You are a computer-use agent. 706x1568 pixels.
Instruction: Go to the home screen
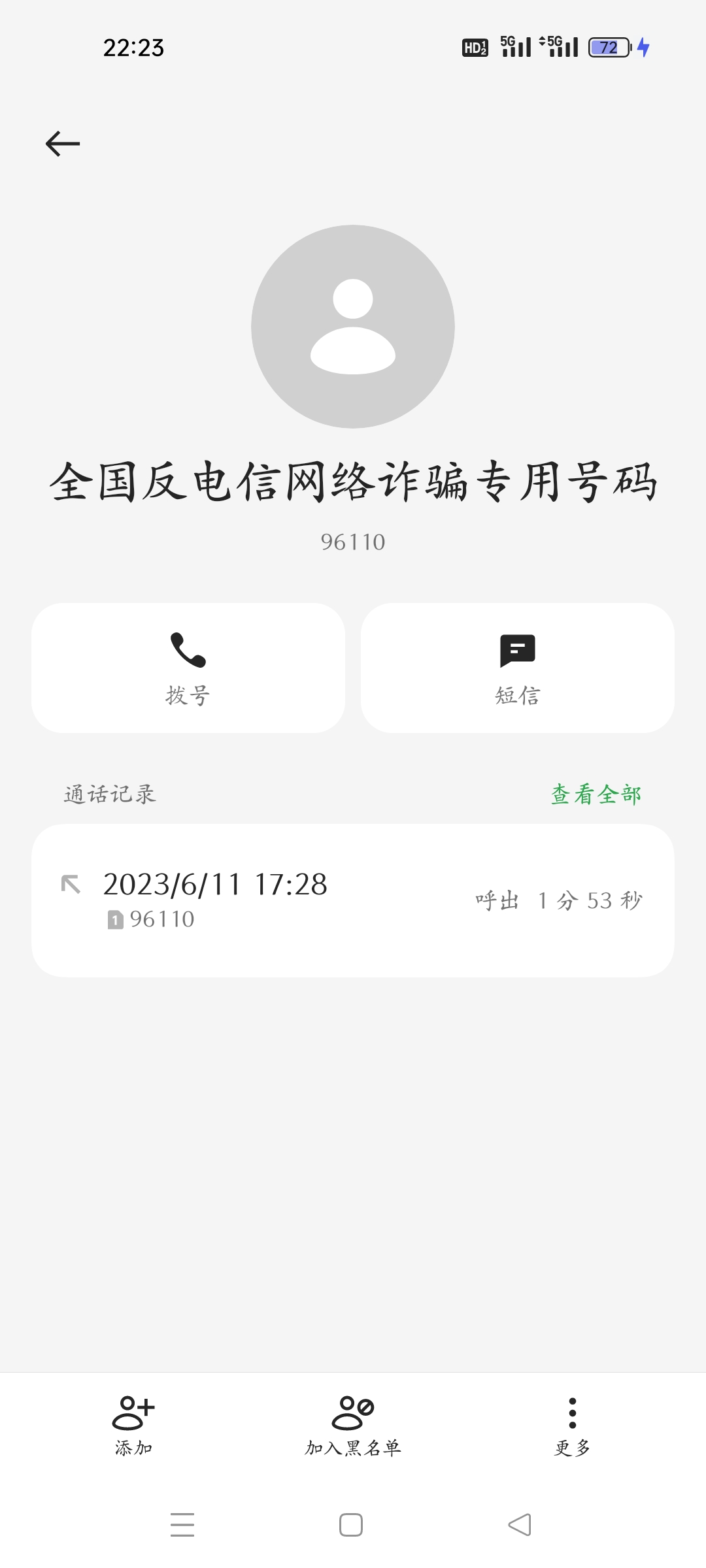[x=351, y=1525]
